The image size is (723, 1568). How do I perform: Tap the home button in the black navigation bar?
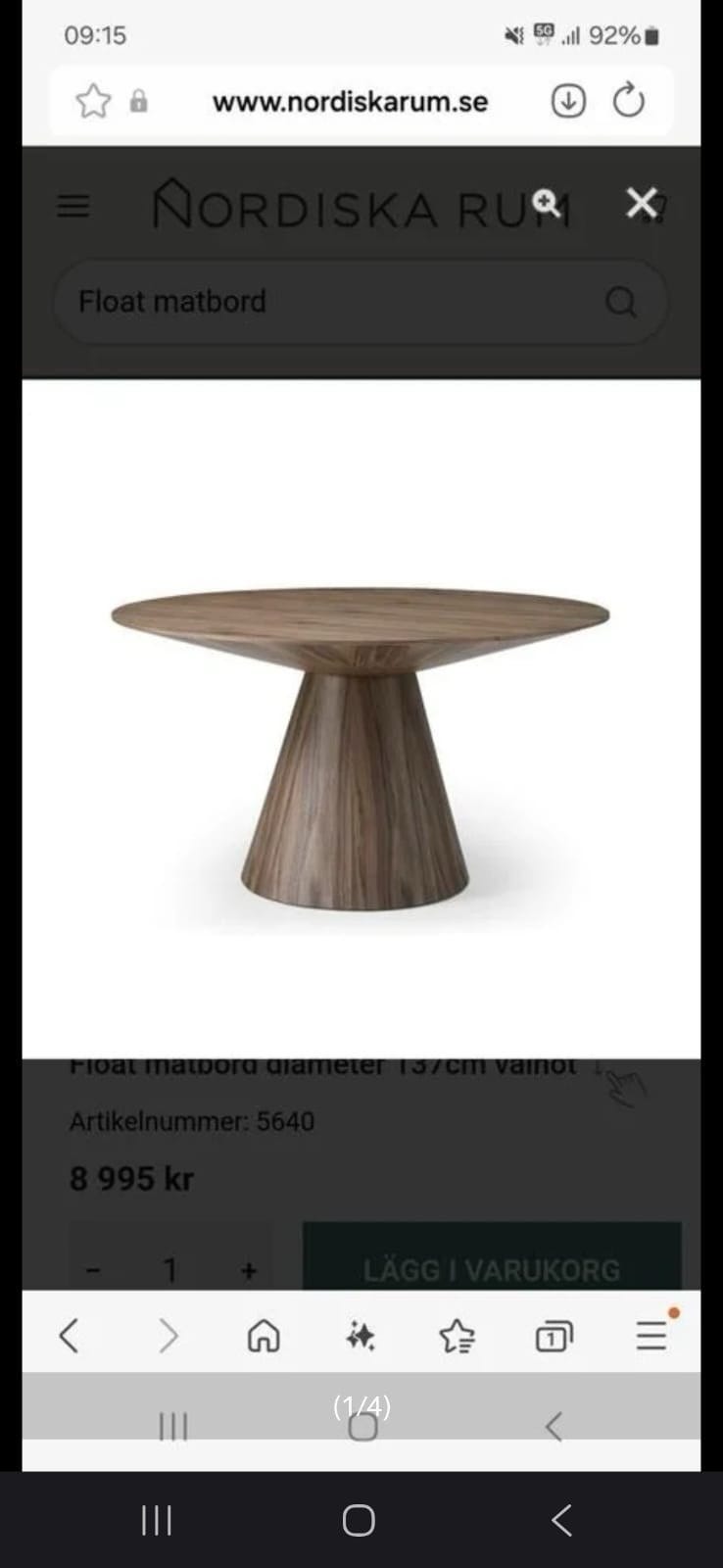point(359,1520)
